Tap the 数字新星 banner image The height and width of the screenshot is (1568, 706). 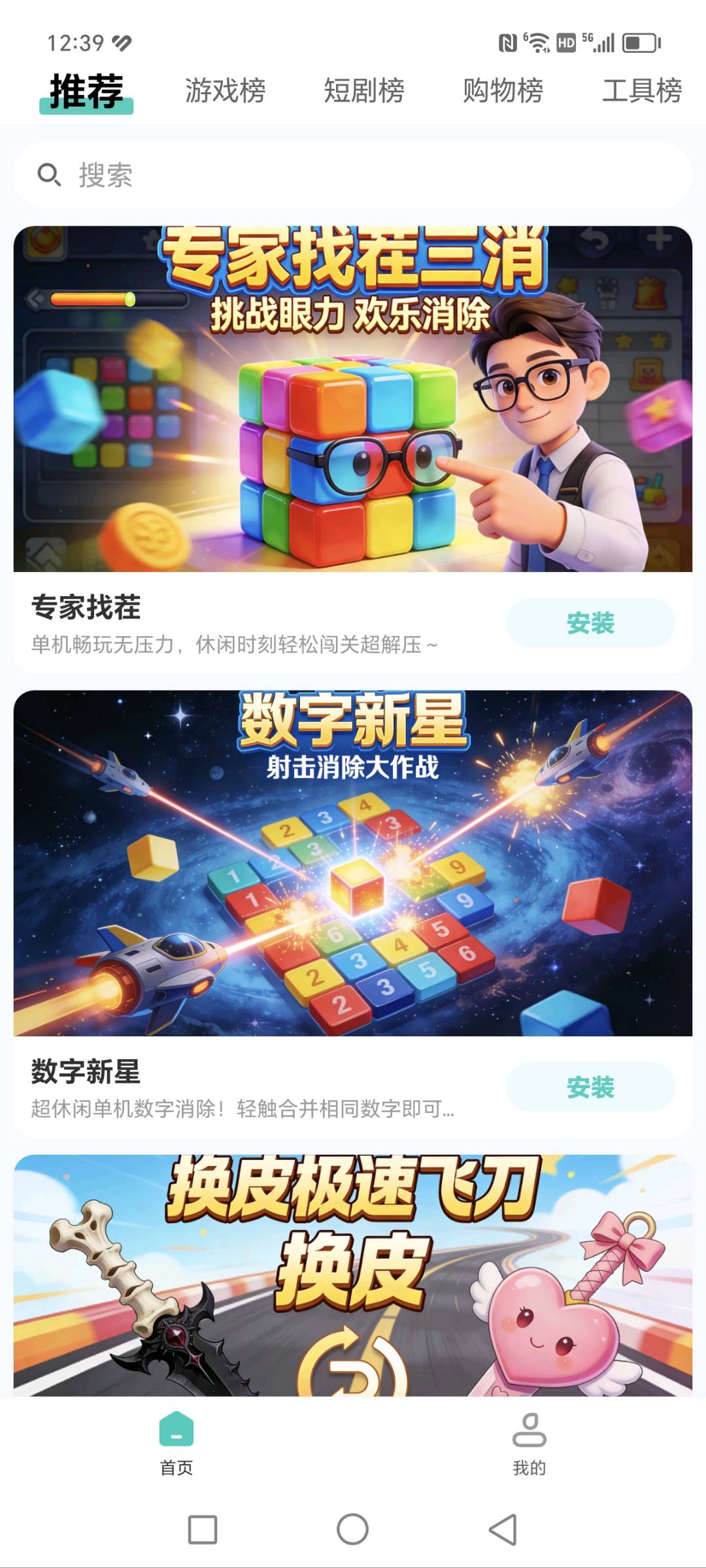pyautogui.click(x=353, y=863)
